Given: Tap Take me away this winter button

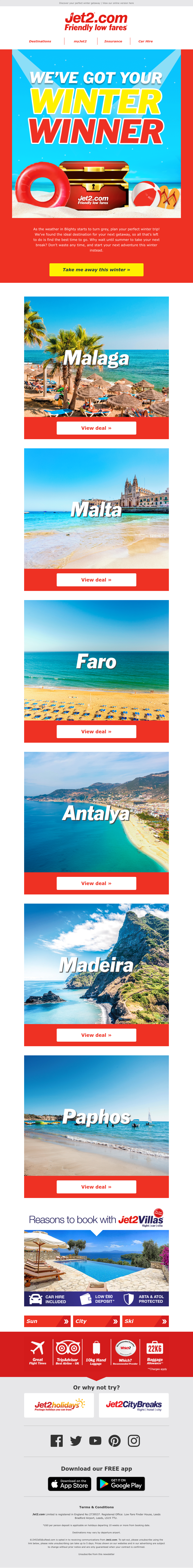Looking at the screenshot, I should point(96,270).
